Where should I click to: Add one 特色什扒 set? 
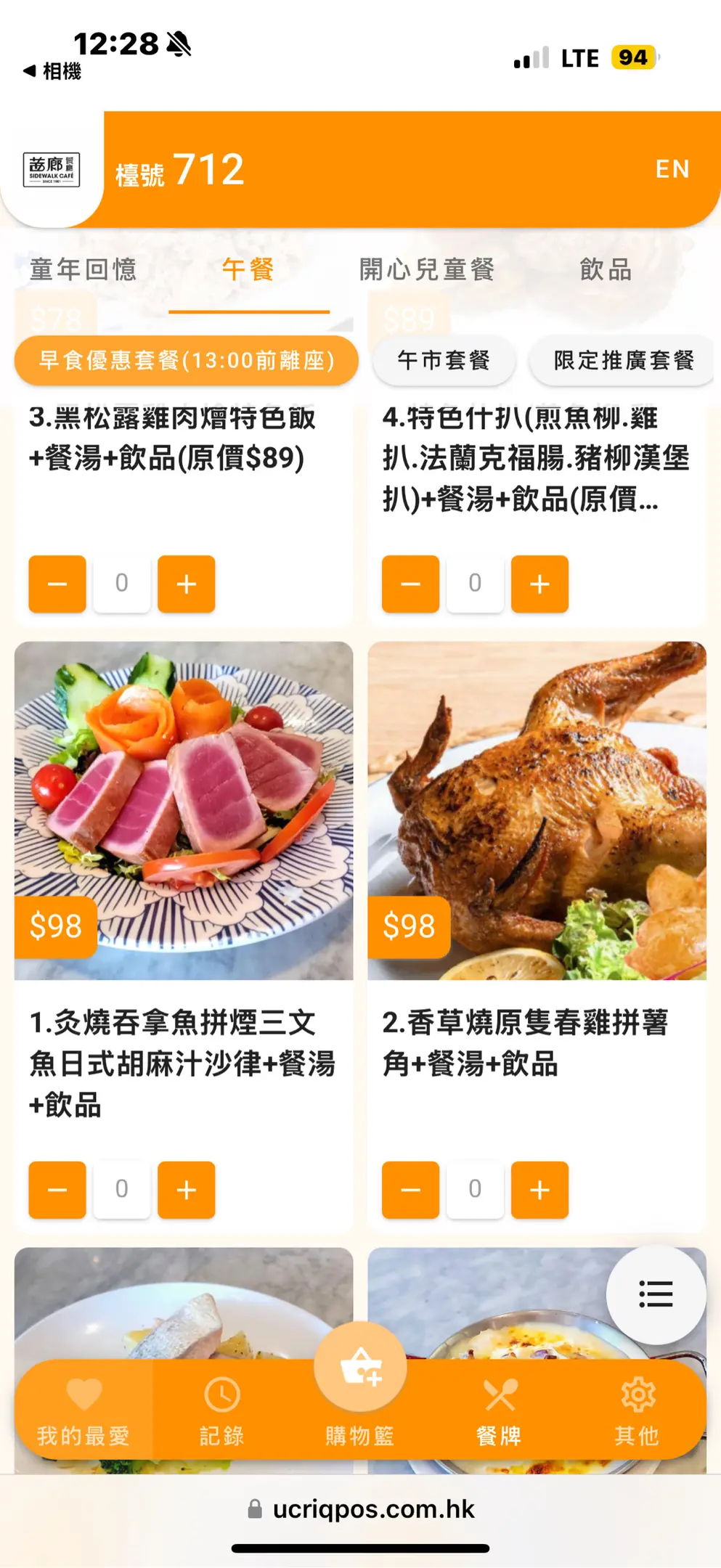tap(539, 584)
